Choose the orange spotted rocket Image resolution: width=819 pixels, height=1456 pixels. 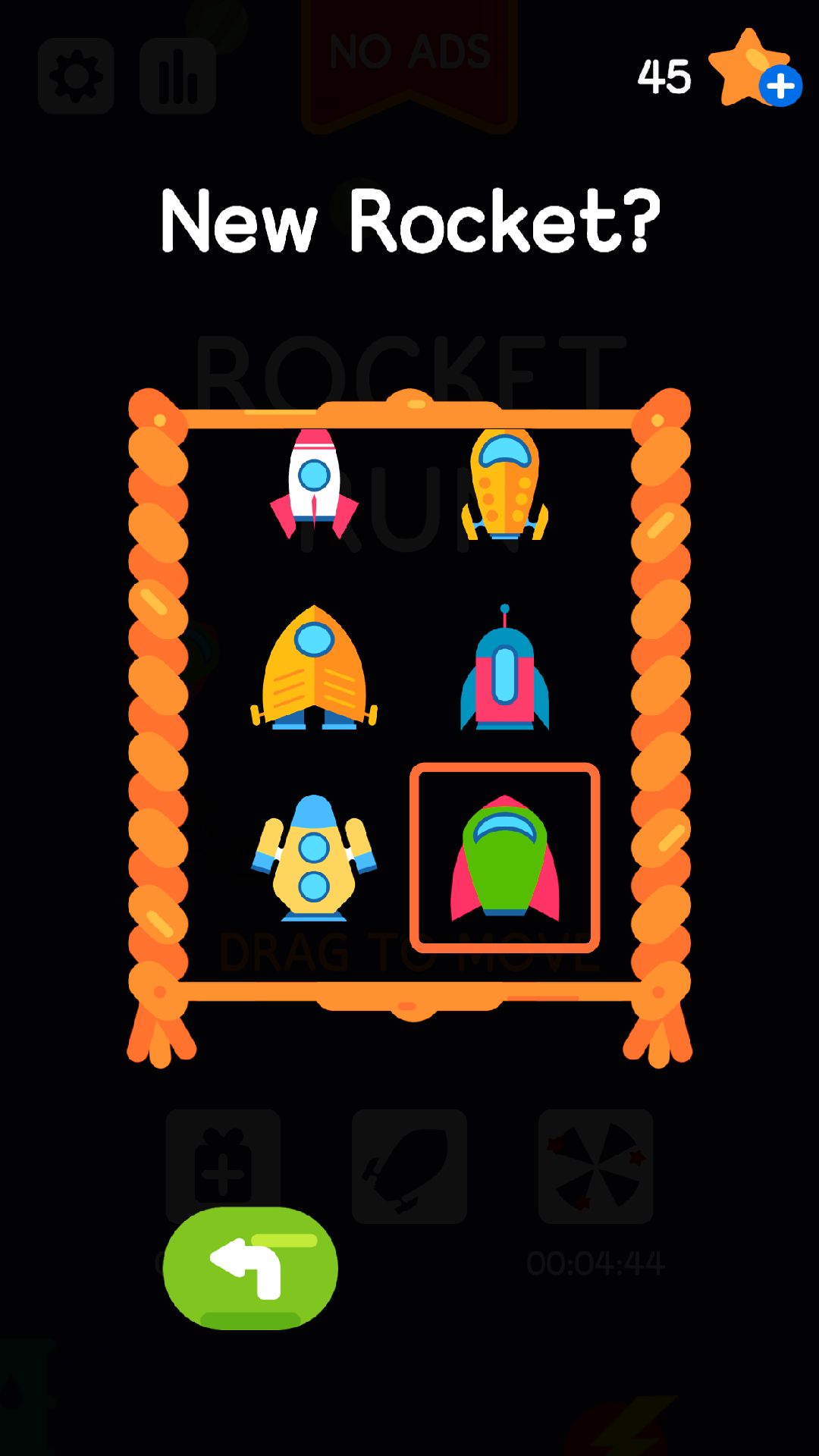(x=504, y=485)
